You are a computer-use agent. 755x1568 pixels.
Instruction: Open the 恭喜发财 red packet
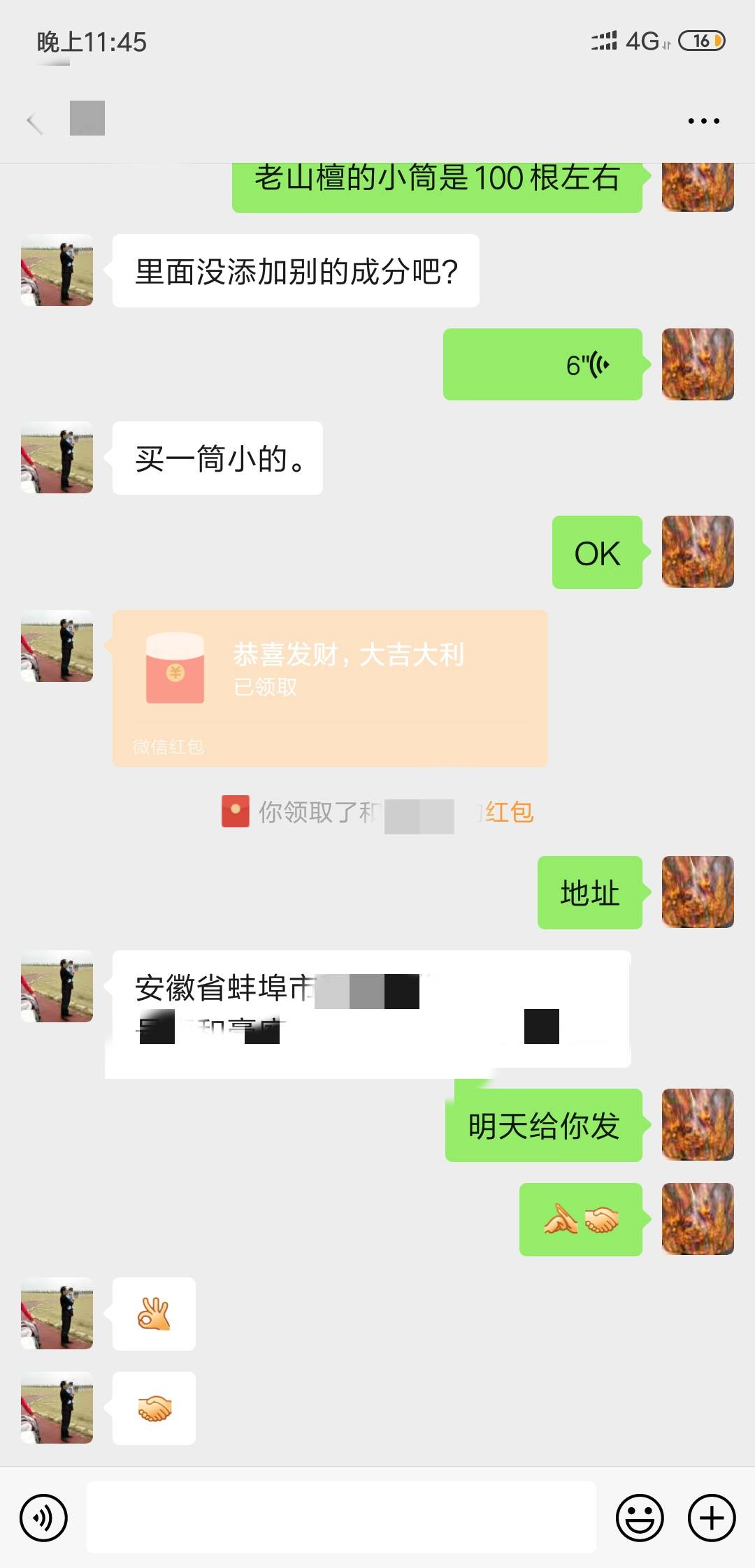(x=330, y=688)
